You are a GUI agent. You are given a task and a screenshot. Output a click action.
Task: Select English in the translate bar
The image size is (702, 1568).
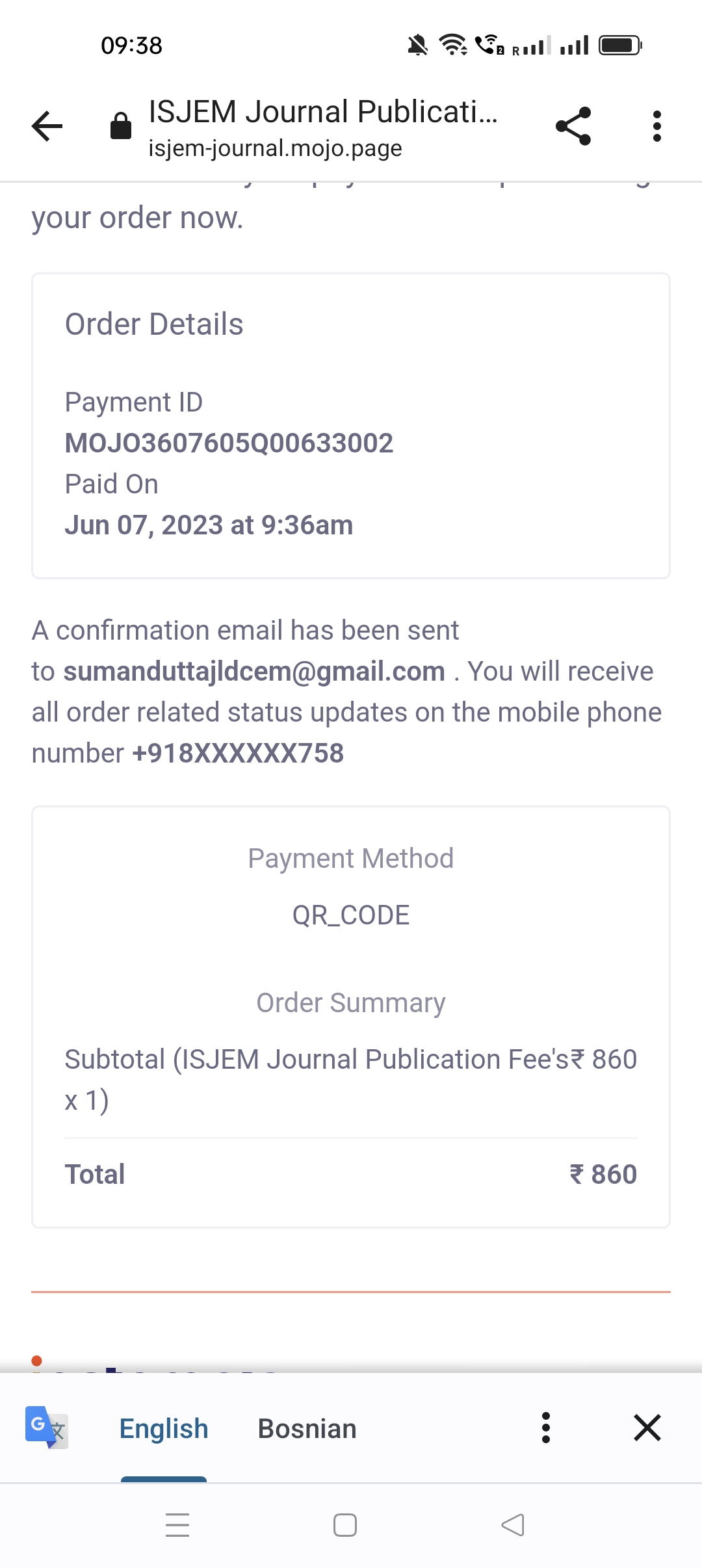(164, 1429)
